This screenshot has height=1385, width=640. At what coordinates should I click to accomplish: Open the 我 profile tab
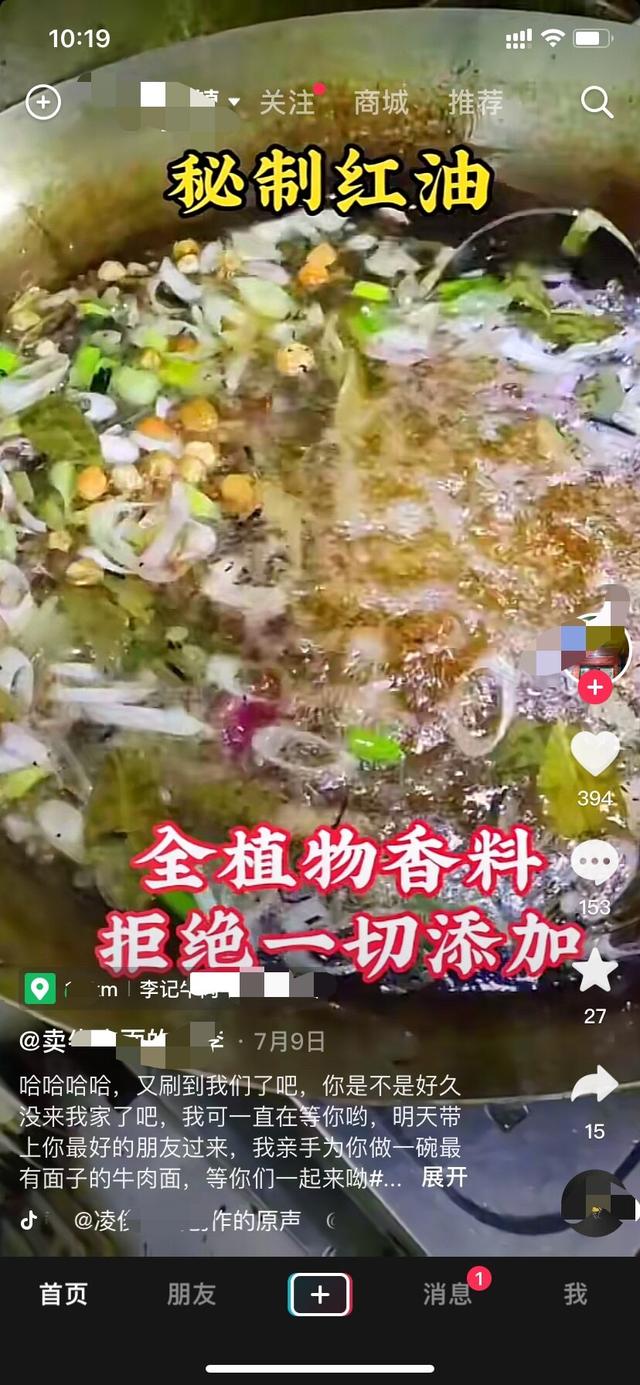coord(575,1294)
